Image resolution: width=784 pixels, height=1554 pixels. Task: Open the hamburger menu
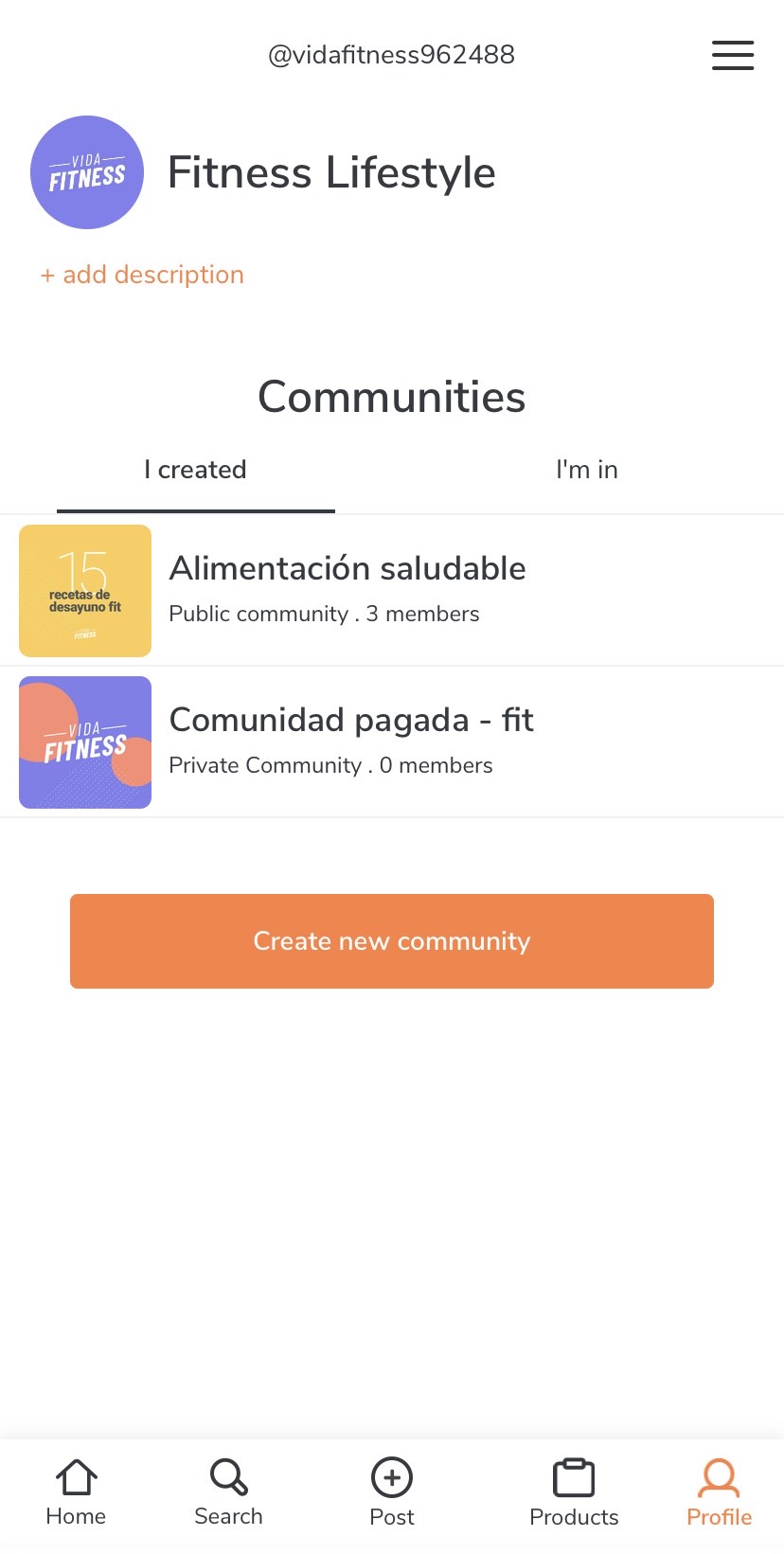point(733,55)
